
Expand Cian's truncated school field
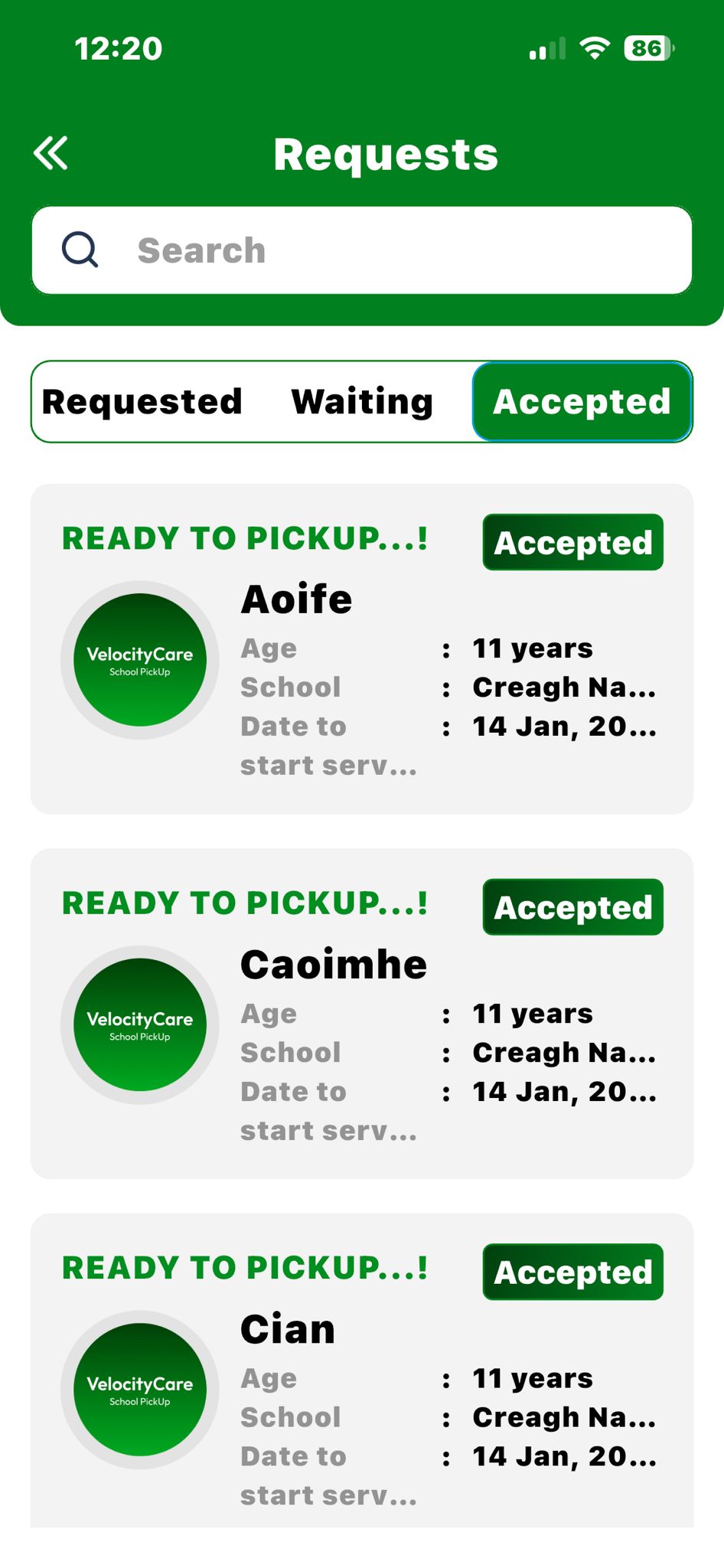pos(561,1417)
